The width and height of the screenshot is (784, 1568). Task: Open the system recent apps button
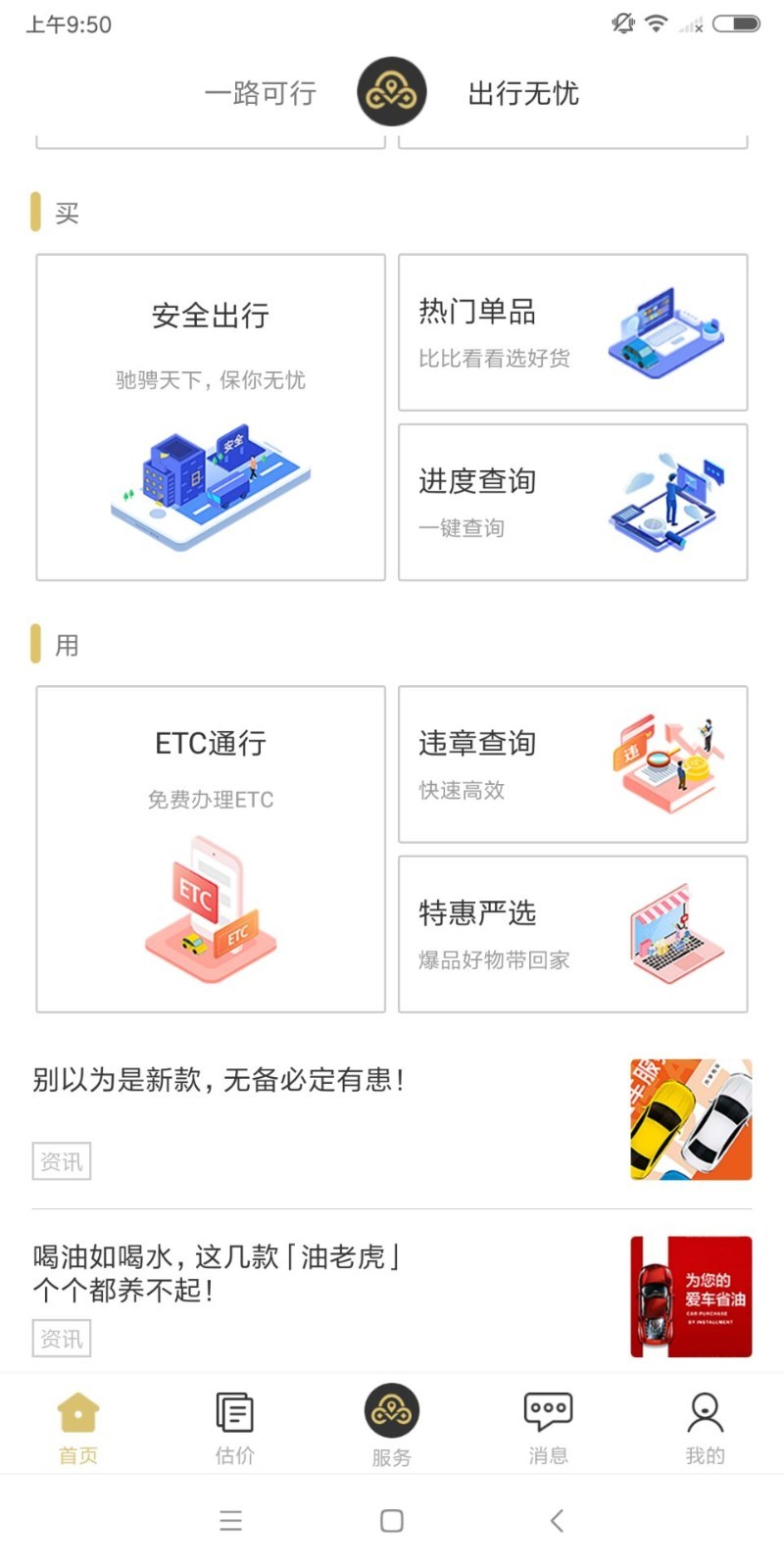[x=231, y=1521]
